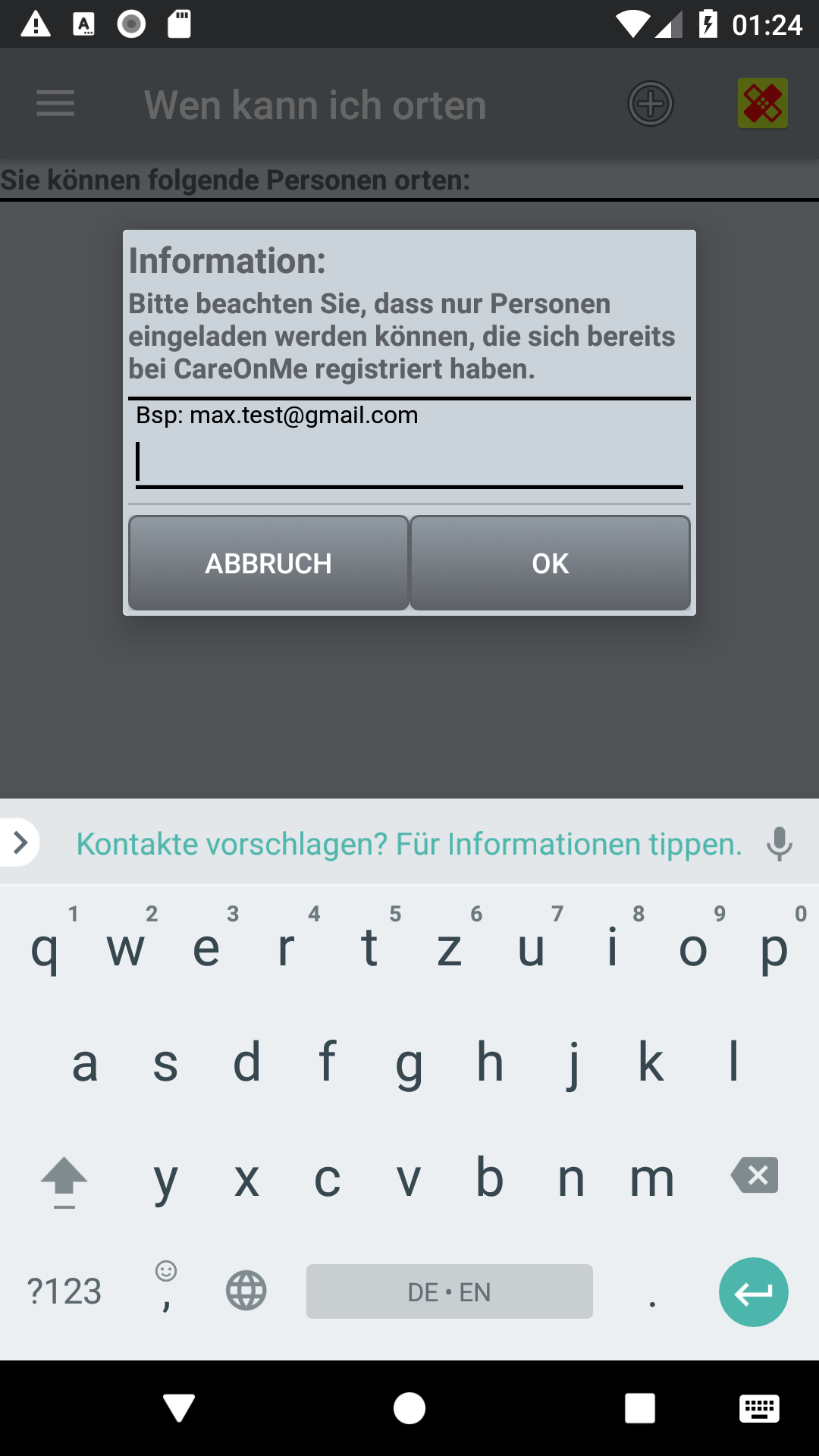Screen dimensions: 819x1456
Task: Tap the return key on the keyboard
Action: 753,1292
